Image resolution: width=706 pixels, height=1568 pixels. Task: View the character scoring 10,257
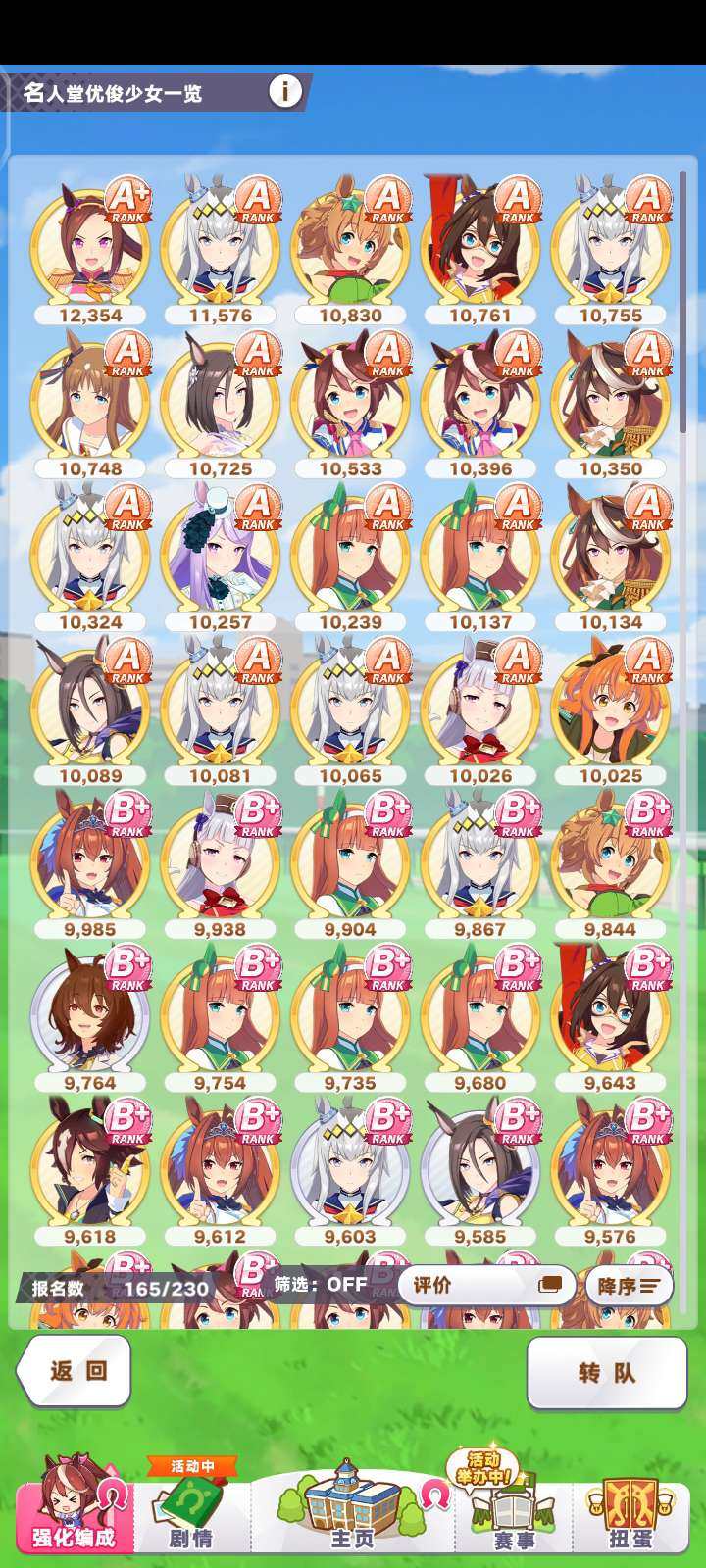221,557
